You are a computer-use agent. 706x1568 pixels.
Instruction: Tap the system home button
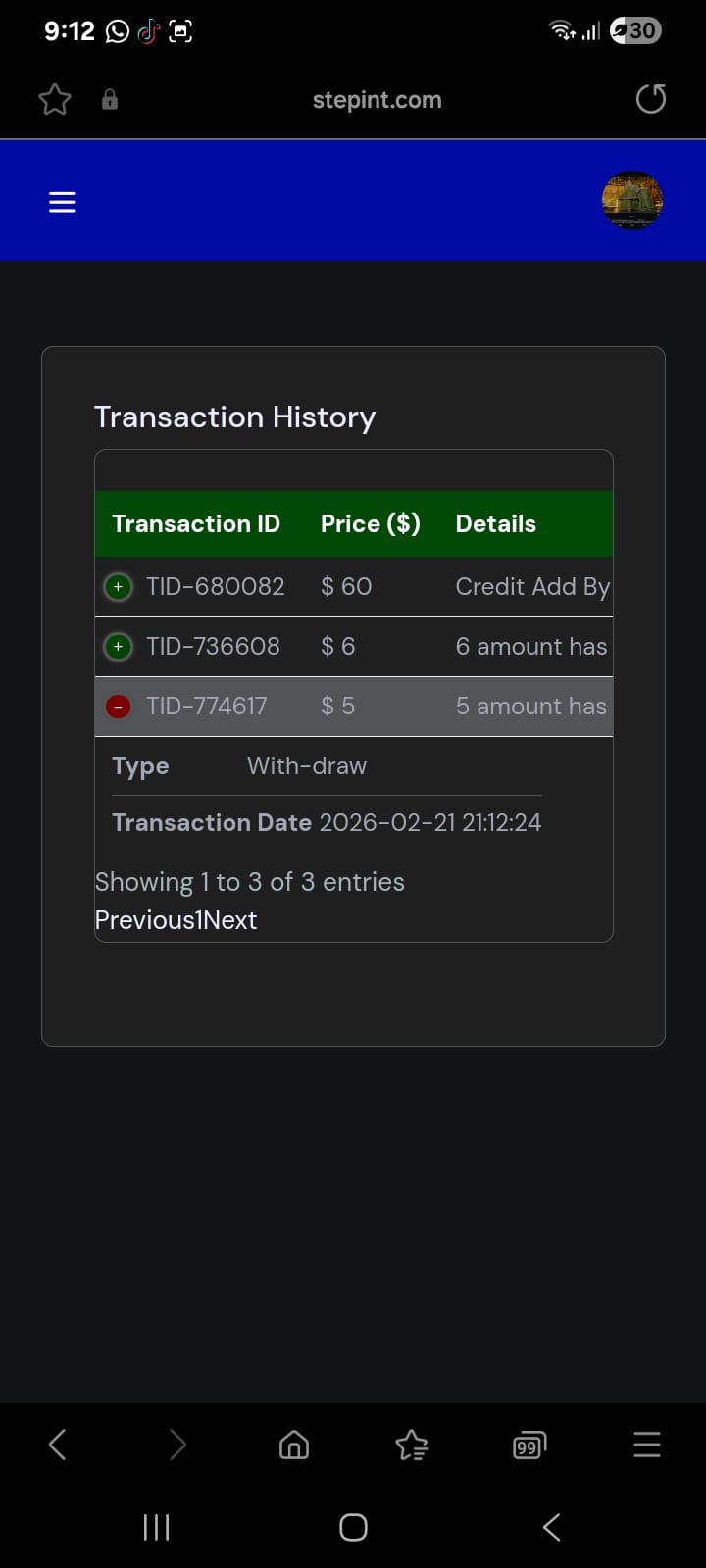pos(353,1527)
